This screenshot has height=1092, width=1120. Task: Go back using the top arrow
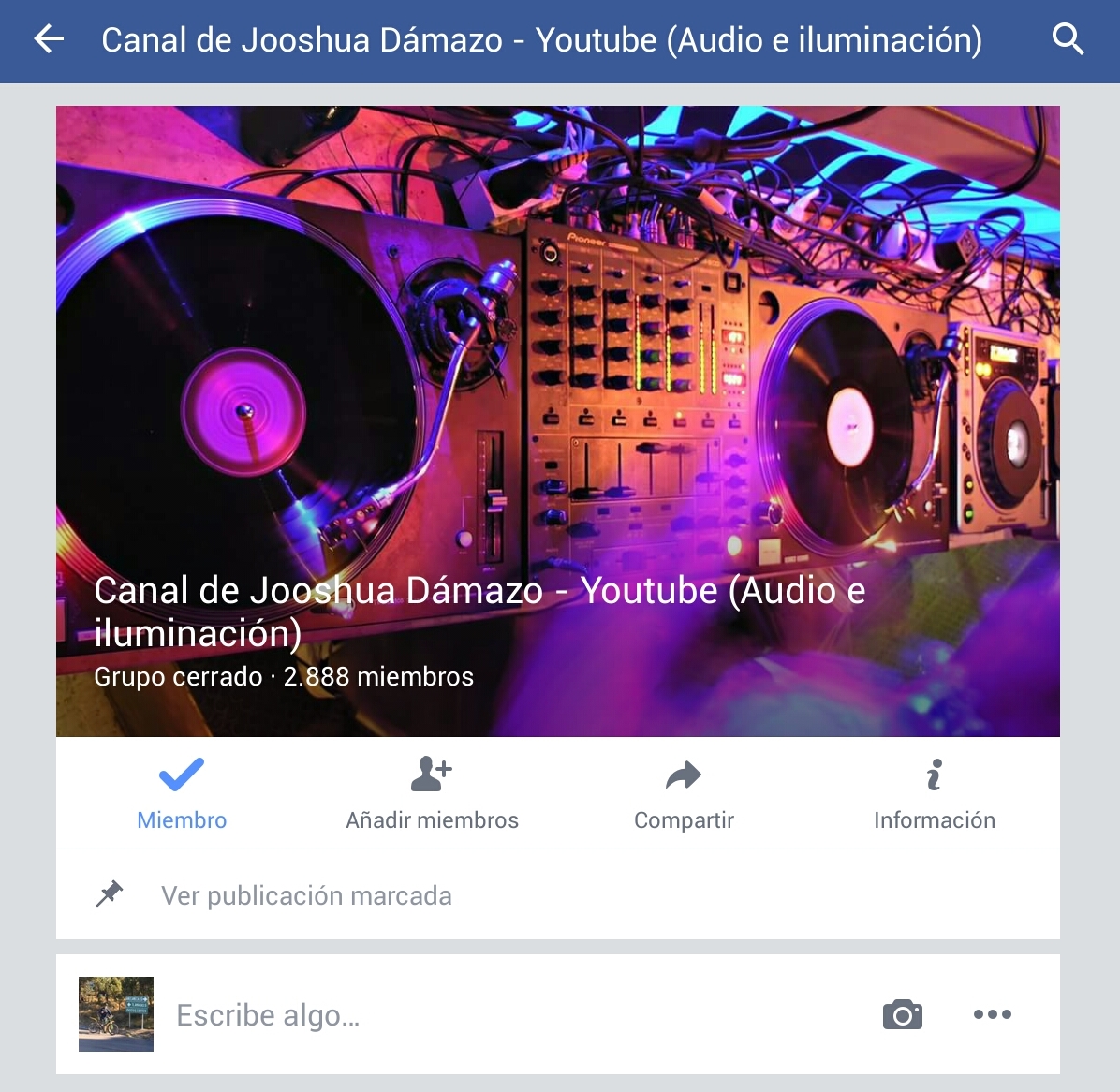click(x=49, y=39)
